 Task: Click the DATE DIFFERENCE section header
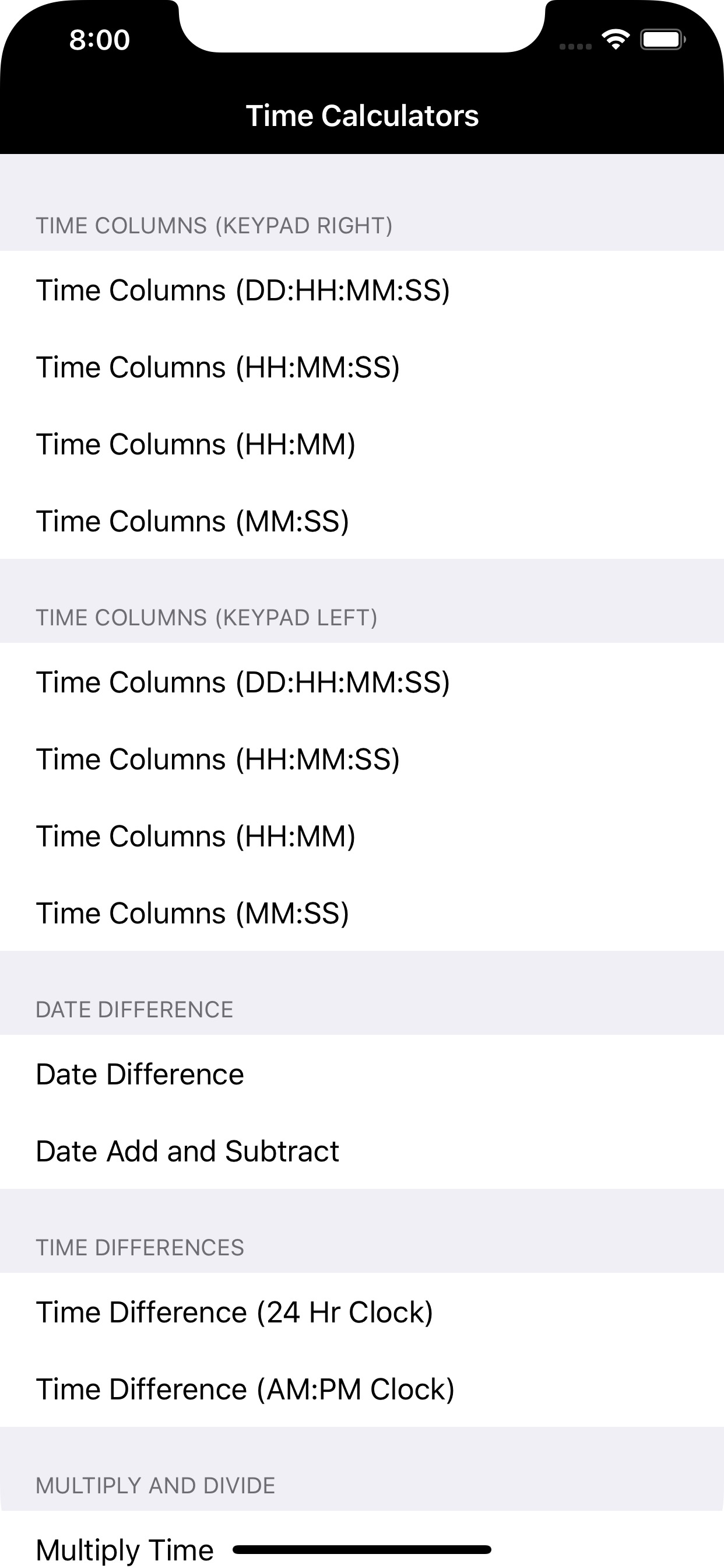134,1009
